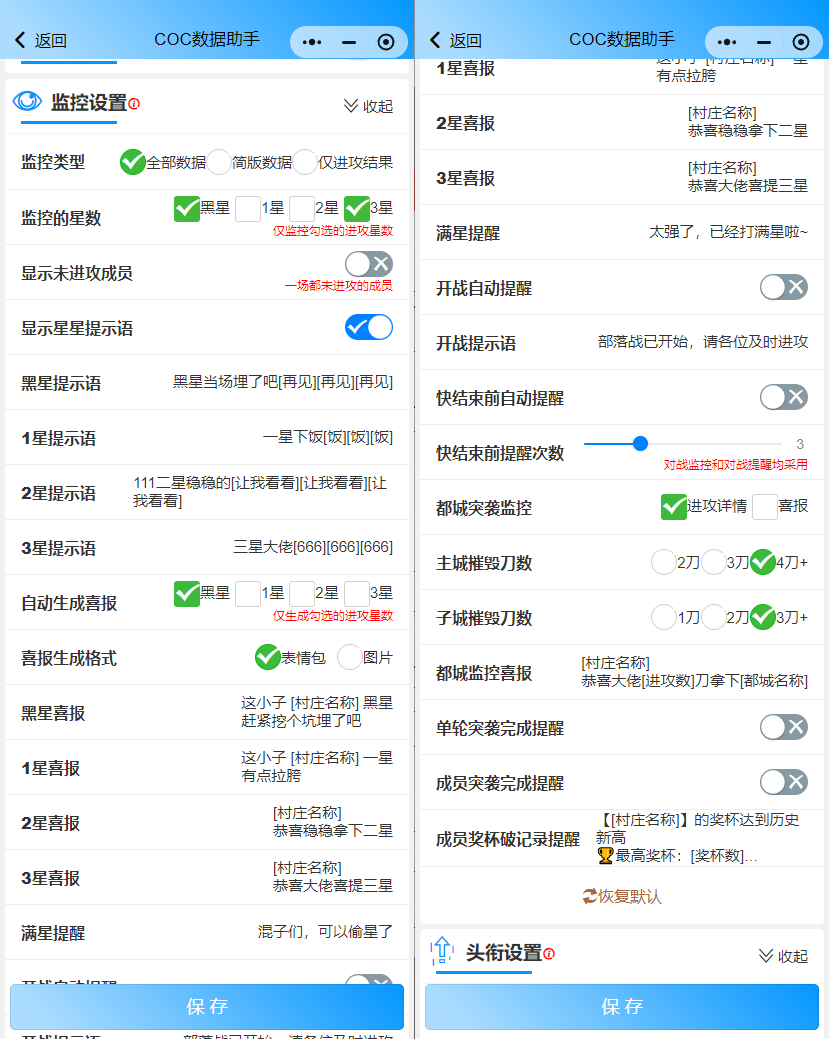
Task: Tap 恢复默认 to reset settings
Action: pos(622,896)
